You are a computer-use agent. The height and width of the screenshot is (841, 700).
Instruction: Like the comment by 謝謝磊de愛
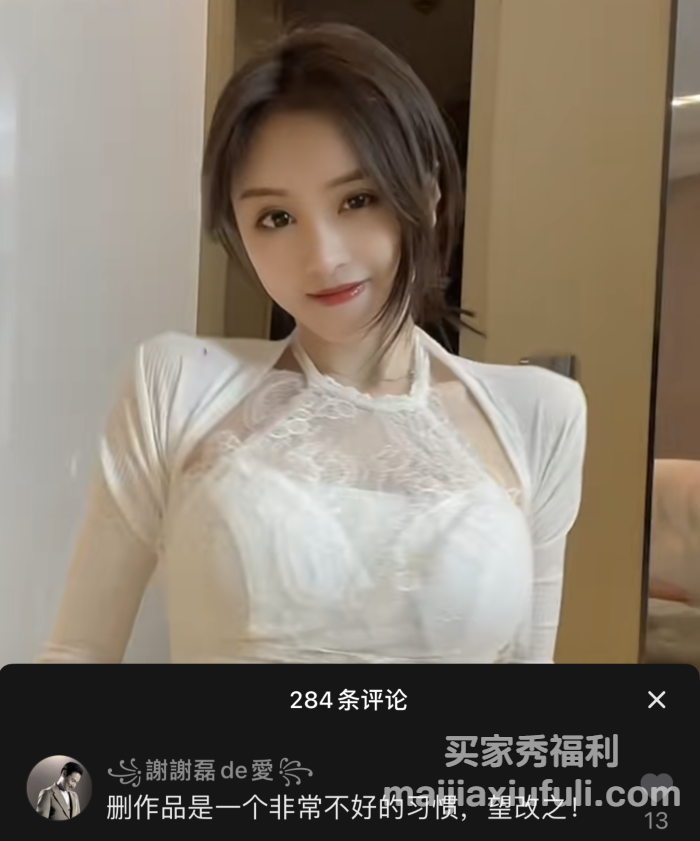[656, 787]
